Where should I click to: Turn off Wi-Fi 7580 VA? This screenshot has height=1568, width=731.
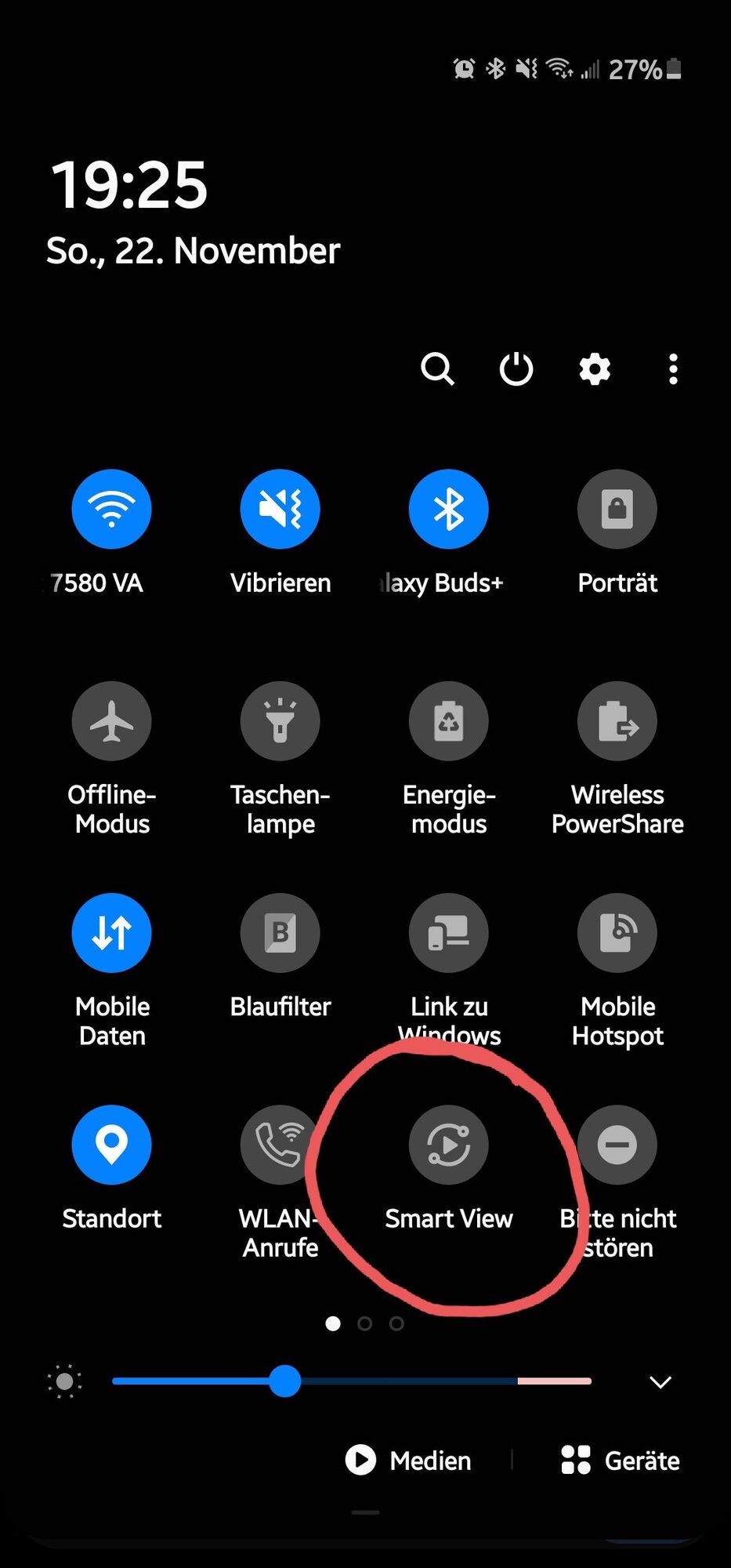pos(111,509)
